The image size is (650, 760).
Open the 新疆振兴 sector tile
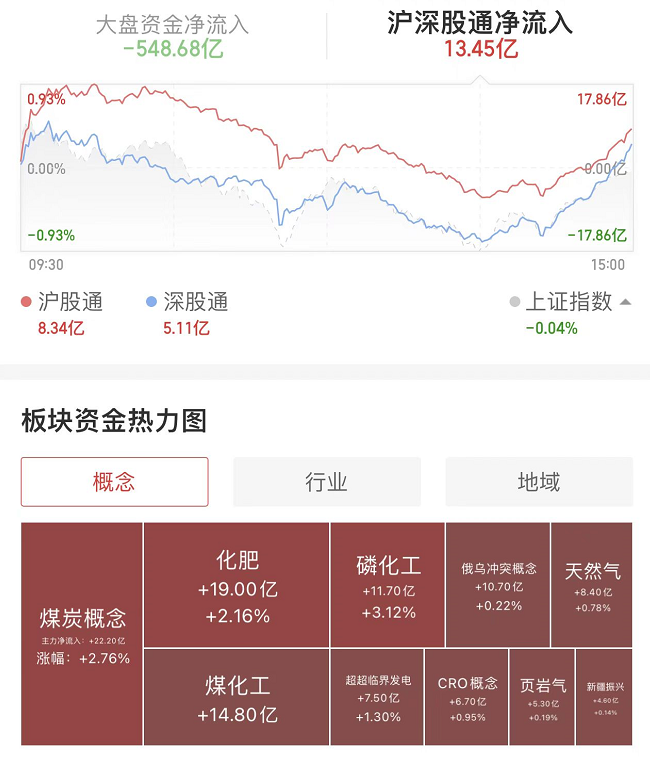(x=605, y=698)
